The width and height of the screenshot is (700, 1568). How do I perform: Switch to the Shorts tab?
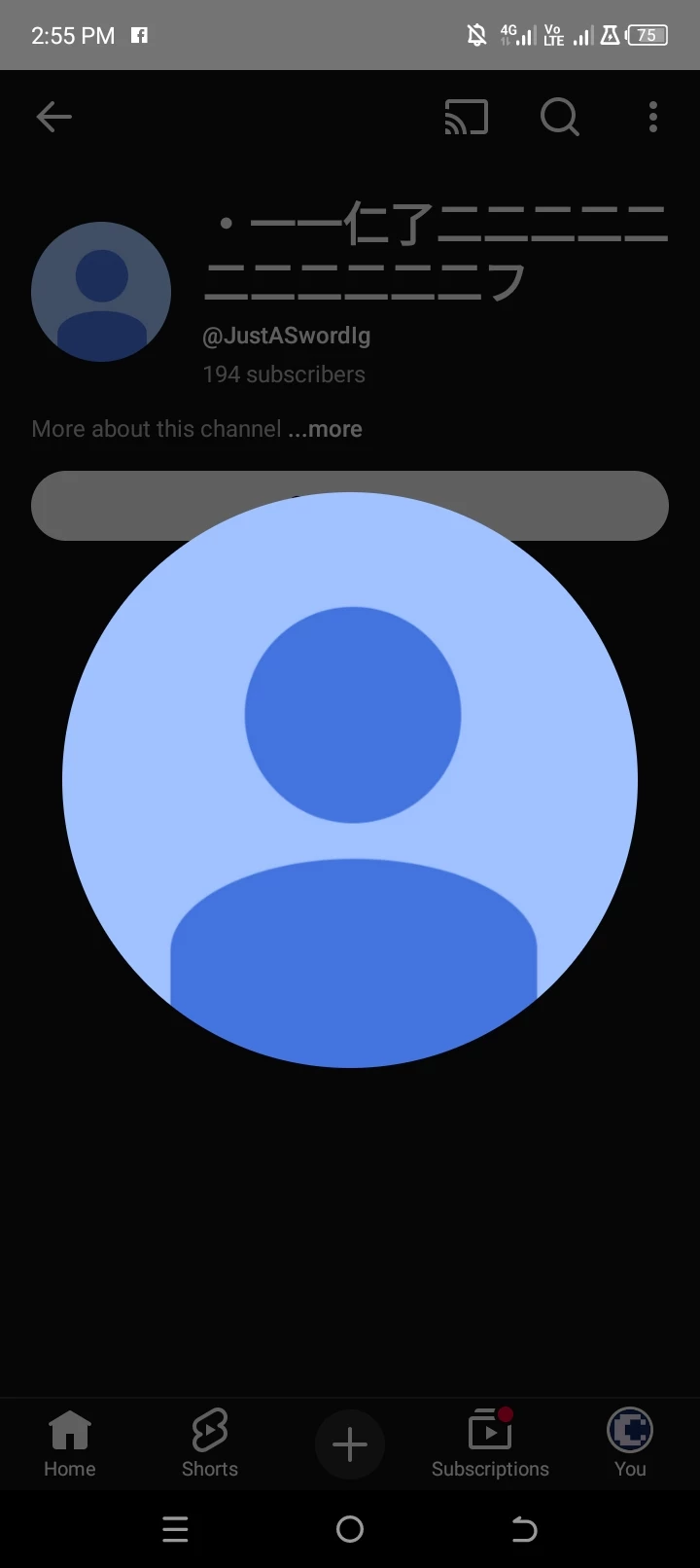[x=210, y=1444]
